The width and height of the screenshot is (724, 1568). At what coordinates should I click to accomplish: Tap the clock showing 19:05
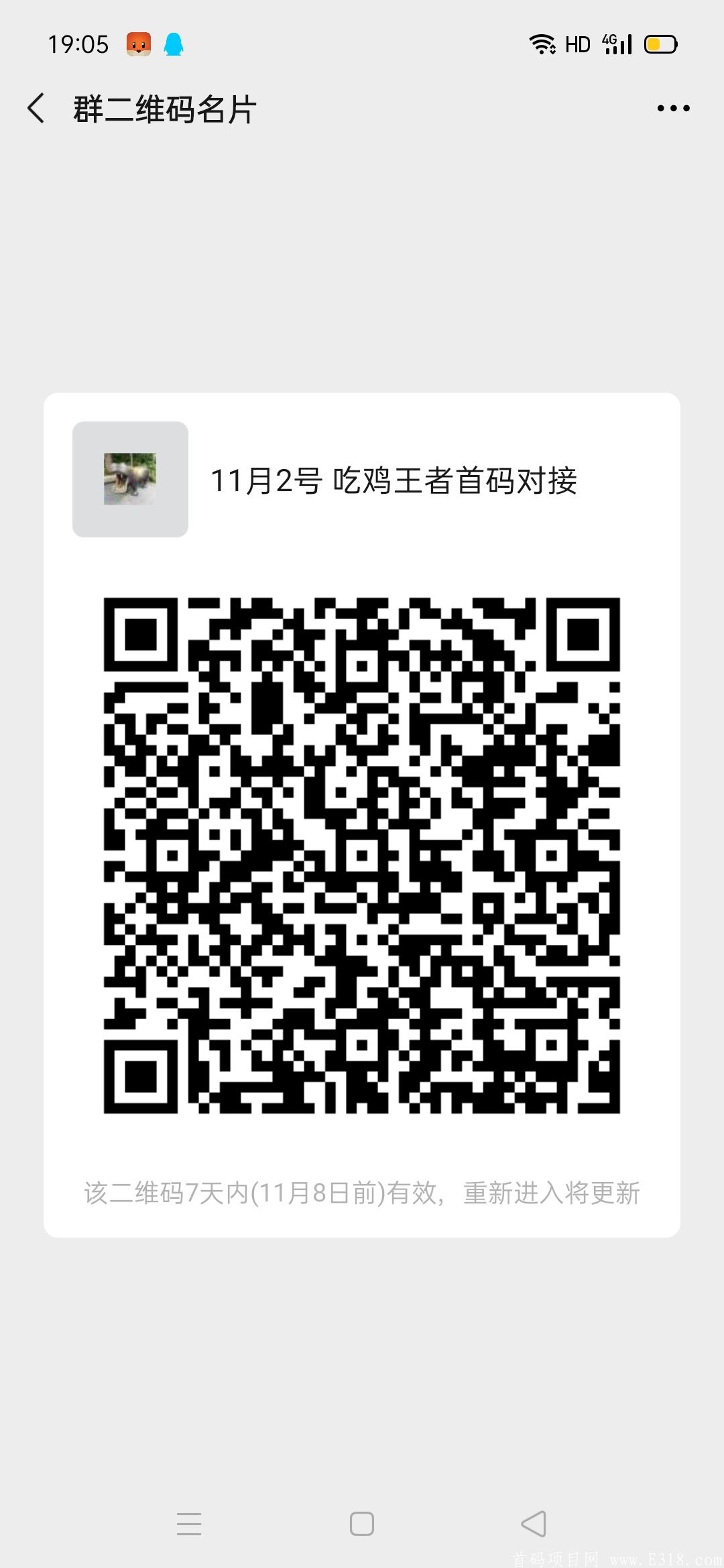coord(76,44)
